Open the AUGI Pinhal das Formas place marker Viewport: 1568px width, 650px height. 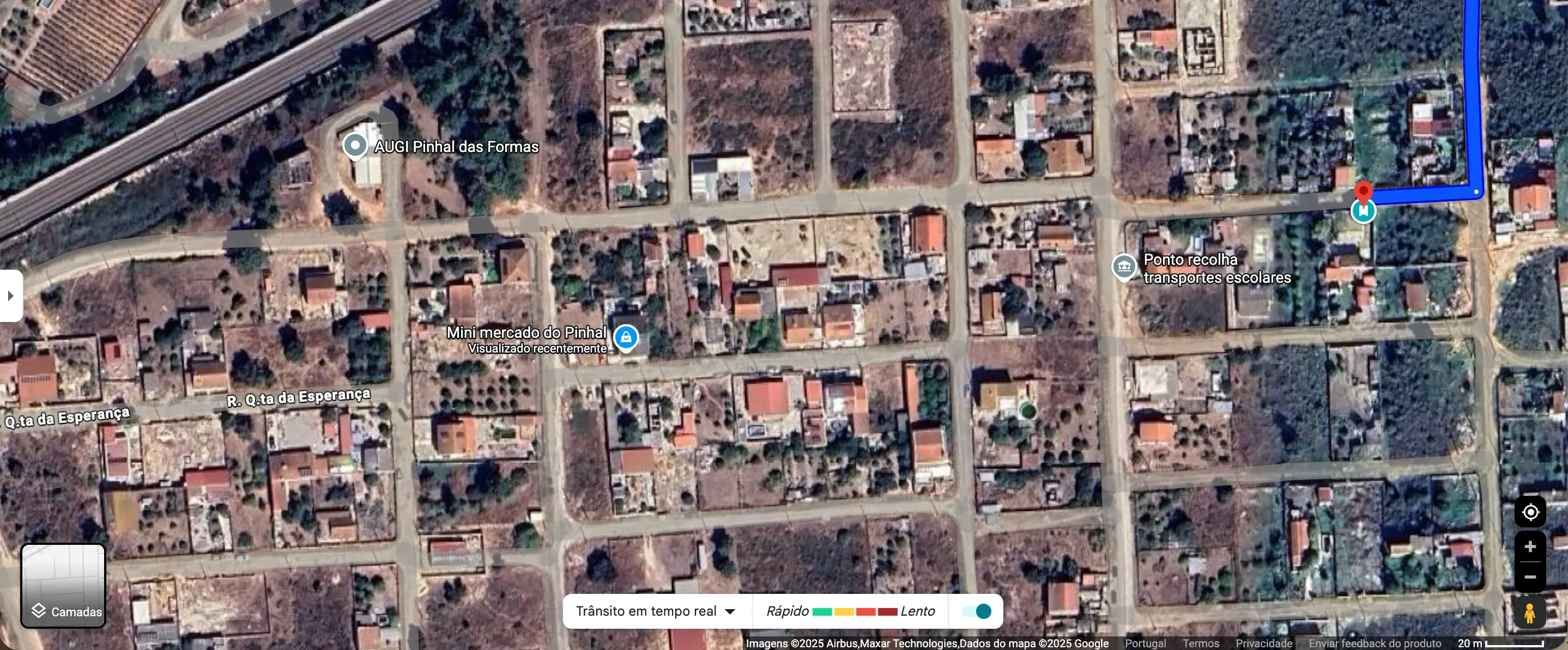355,145
